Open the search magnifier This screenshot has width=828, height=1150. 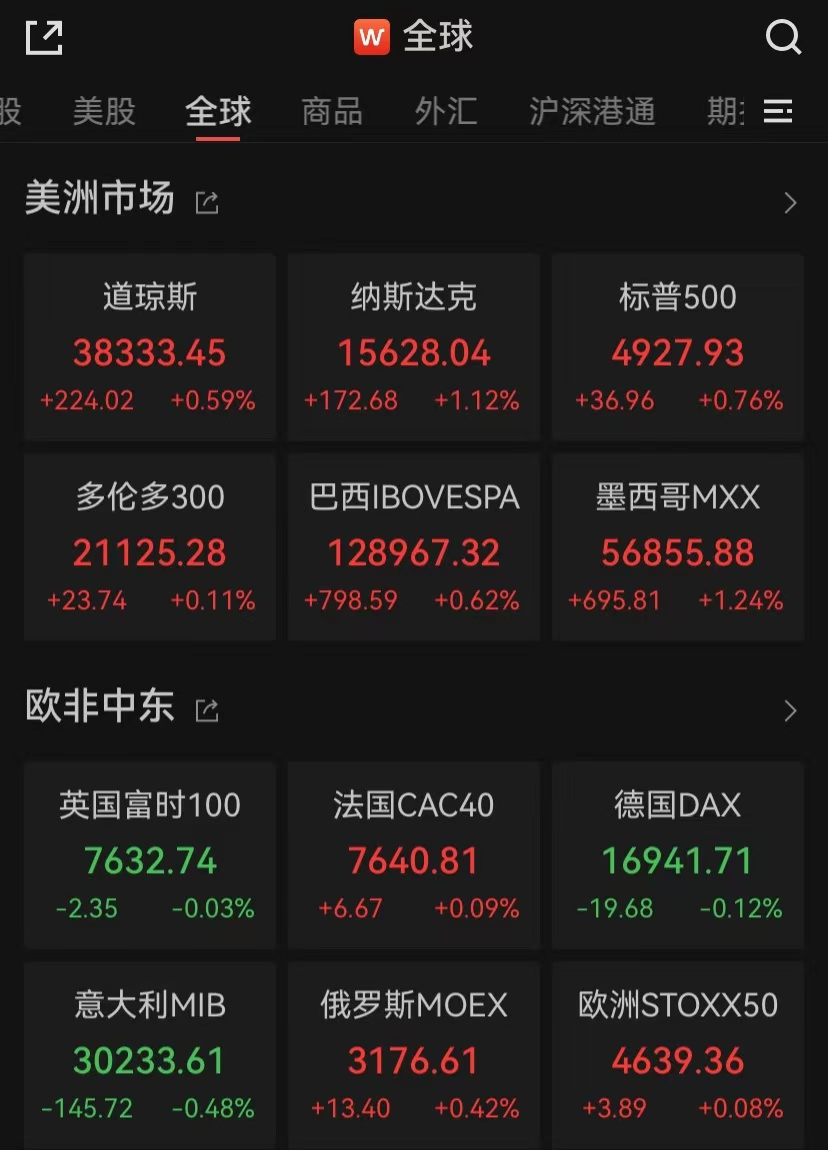783,38
